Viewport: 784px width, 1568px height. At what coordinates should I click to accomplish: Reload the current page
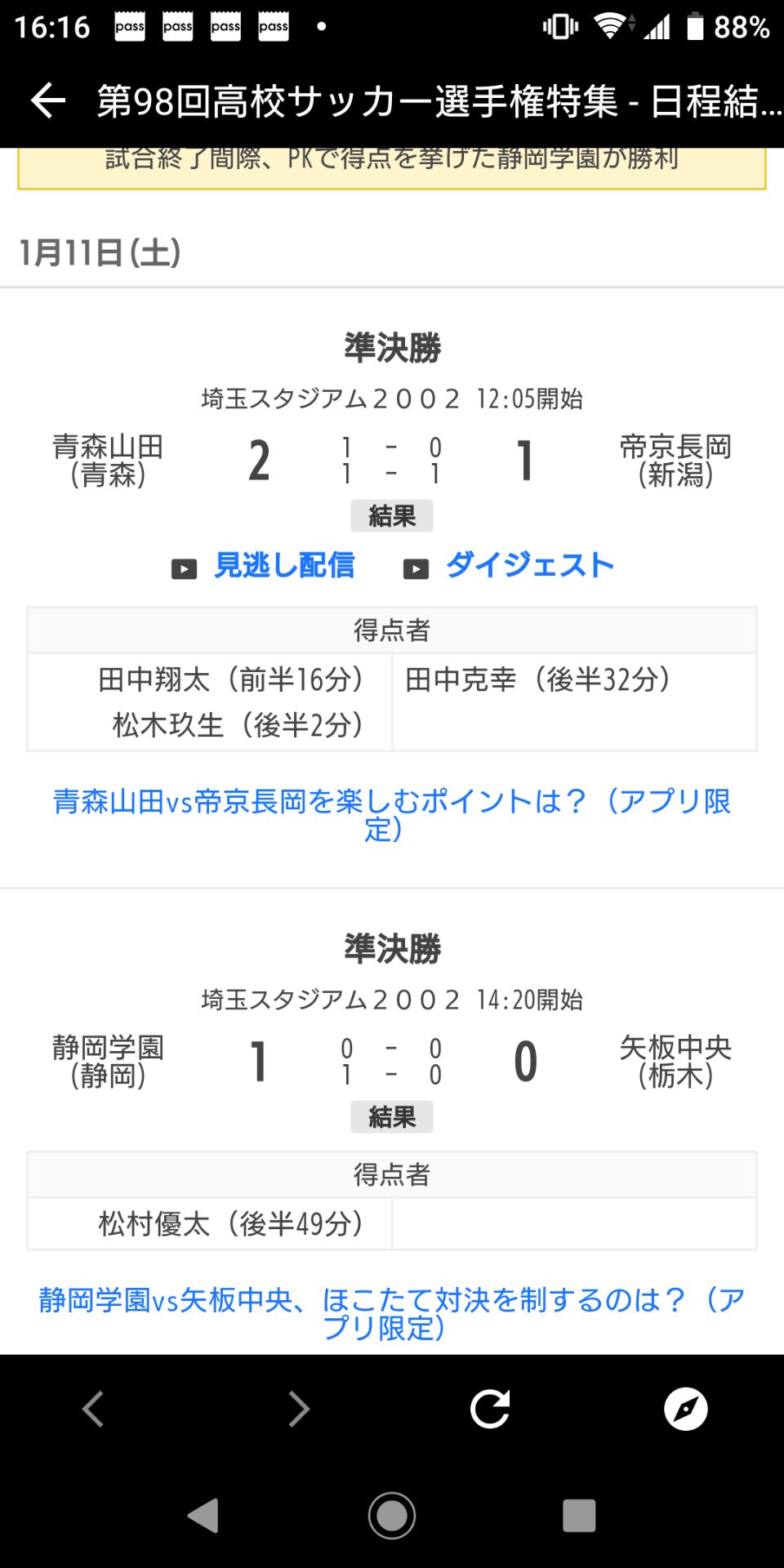click(x=490, y=1409)
